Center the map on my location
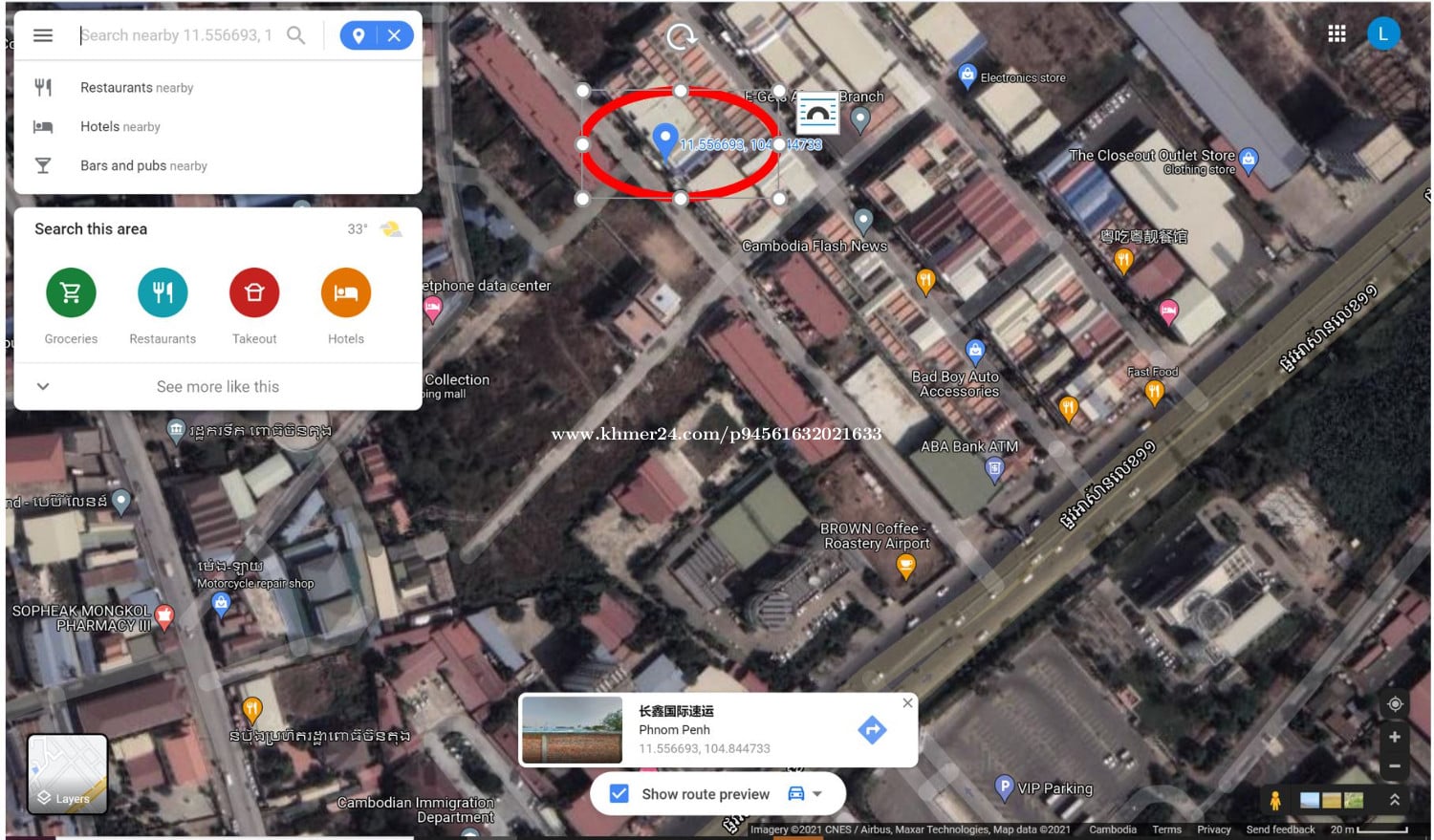1434x840 pixels. point(1395,704)
